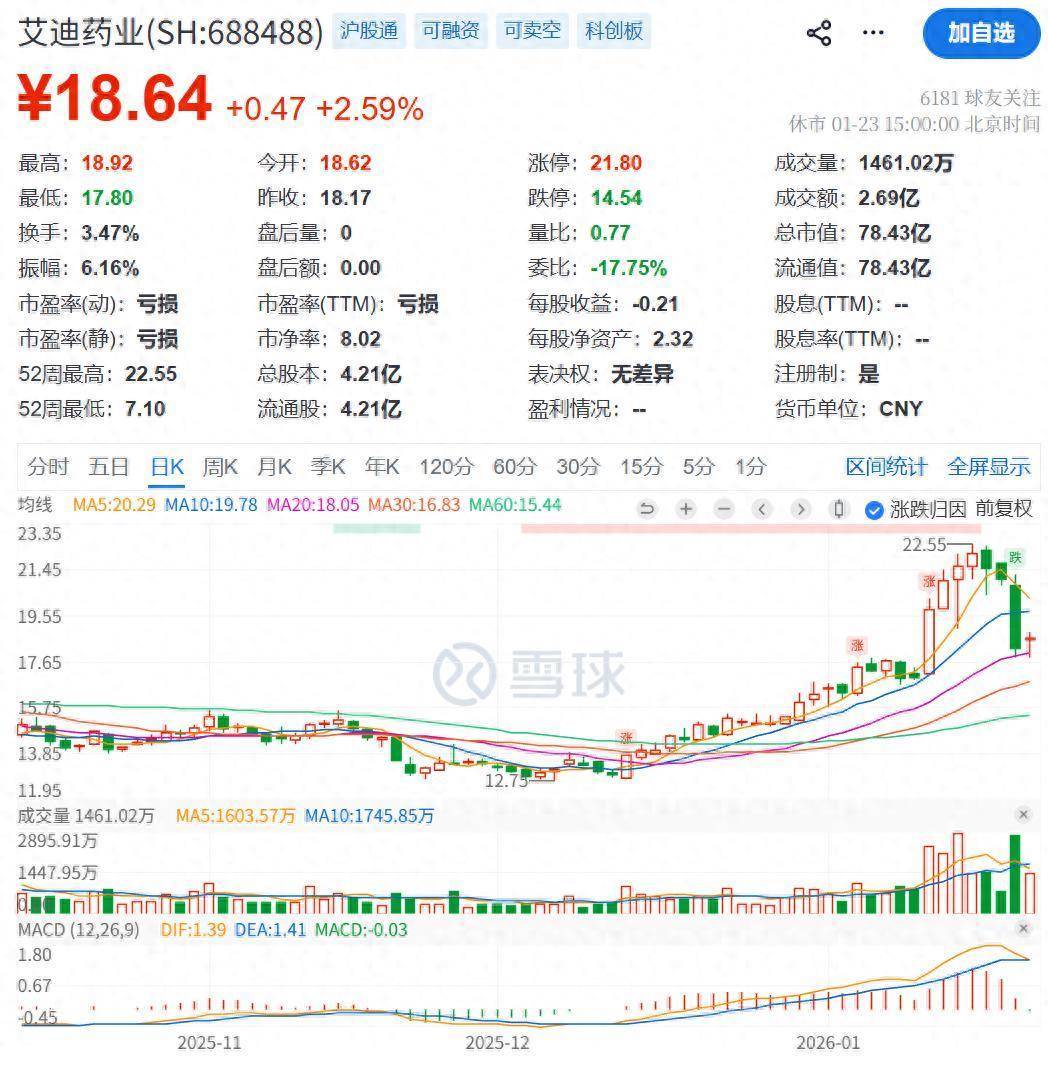Switch to the 分时 chart tab
1048x1066 pixels.
[x=48, y=467]
